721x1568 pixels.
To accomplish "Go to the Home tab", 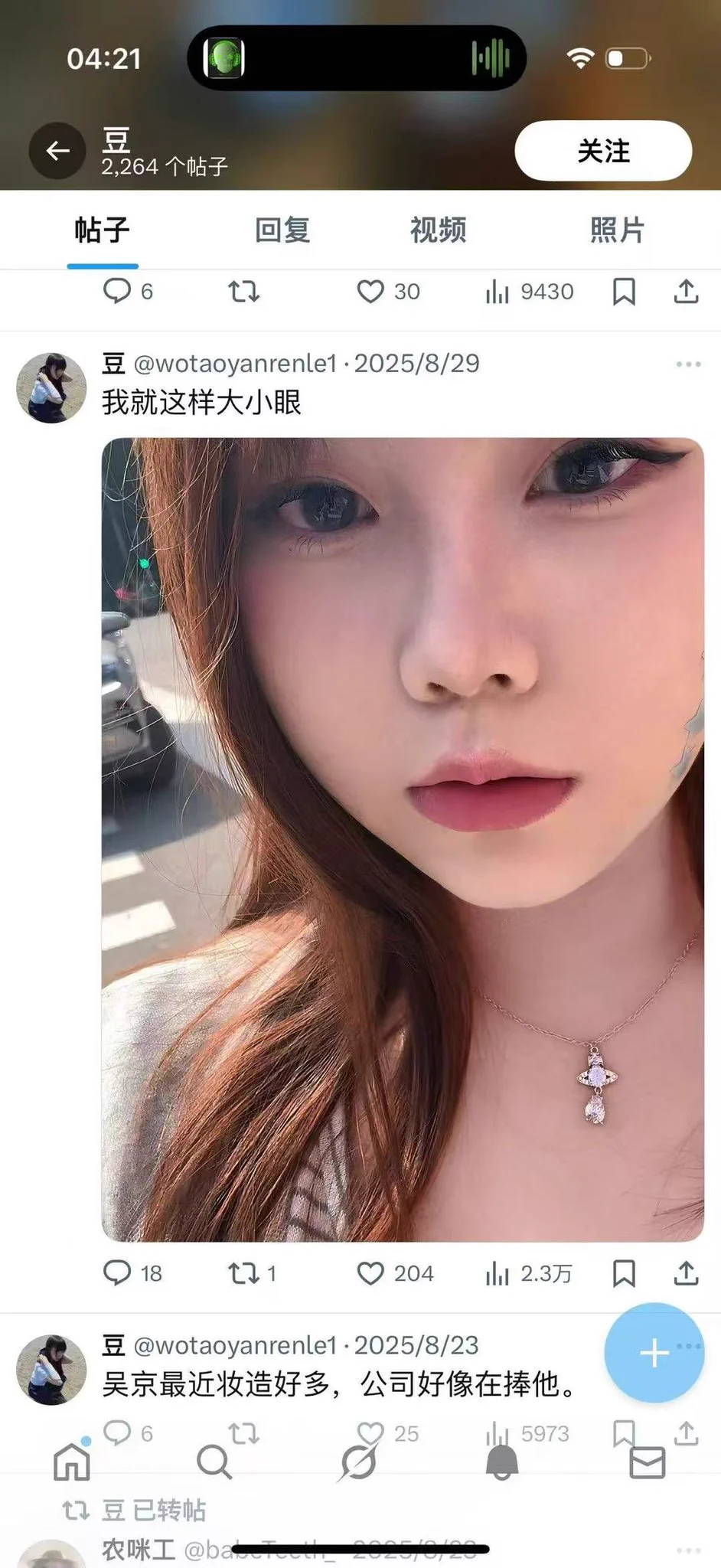I will (72, 1462).
